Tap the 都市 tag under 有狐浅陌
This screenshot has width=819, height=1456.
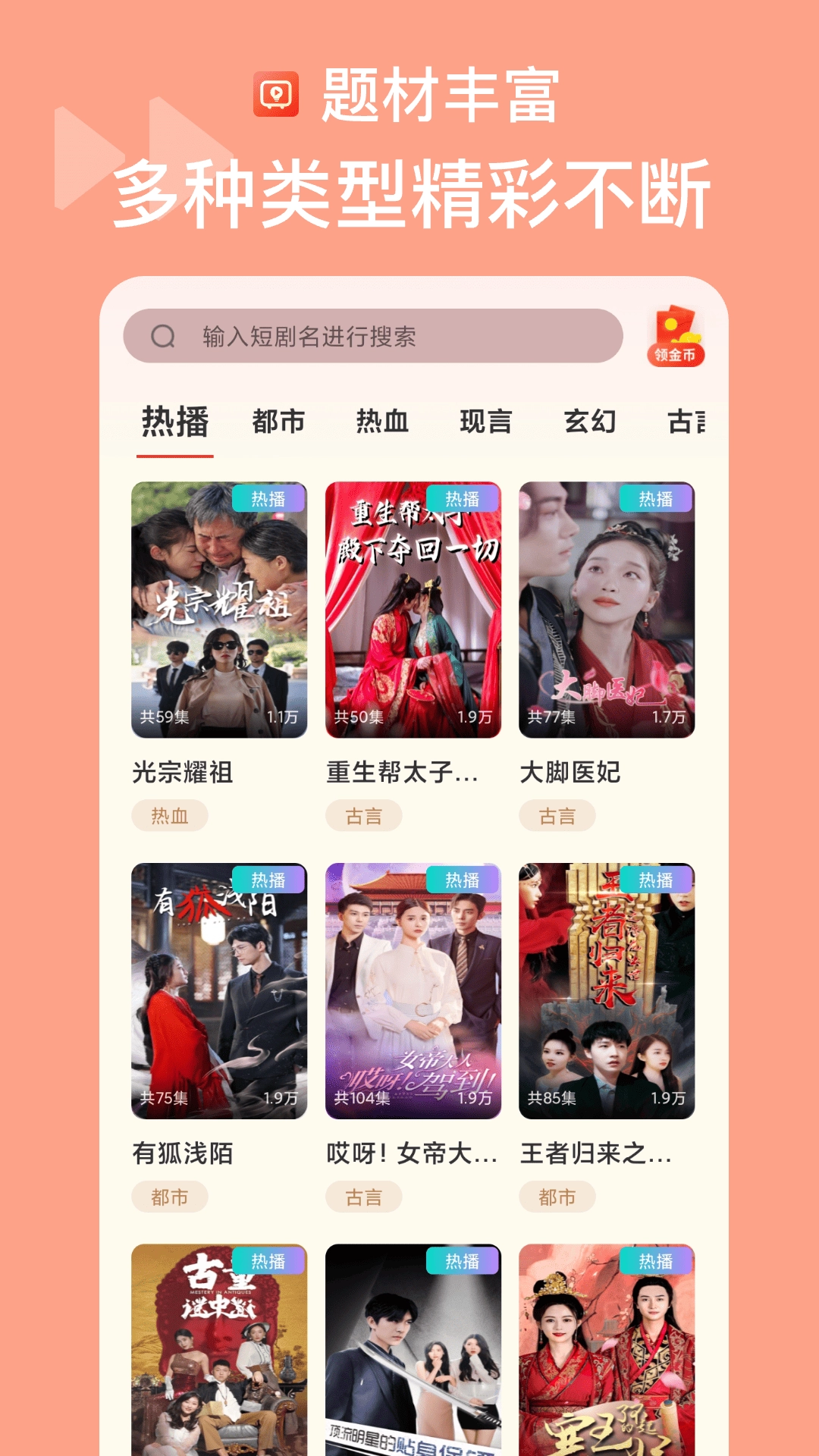tap(170, 1196)
